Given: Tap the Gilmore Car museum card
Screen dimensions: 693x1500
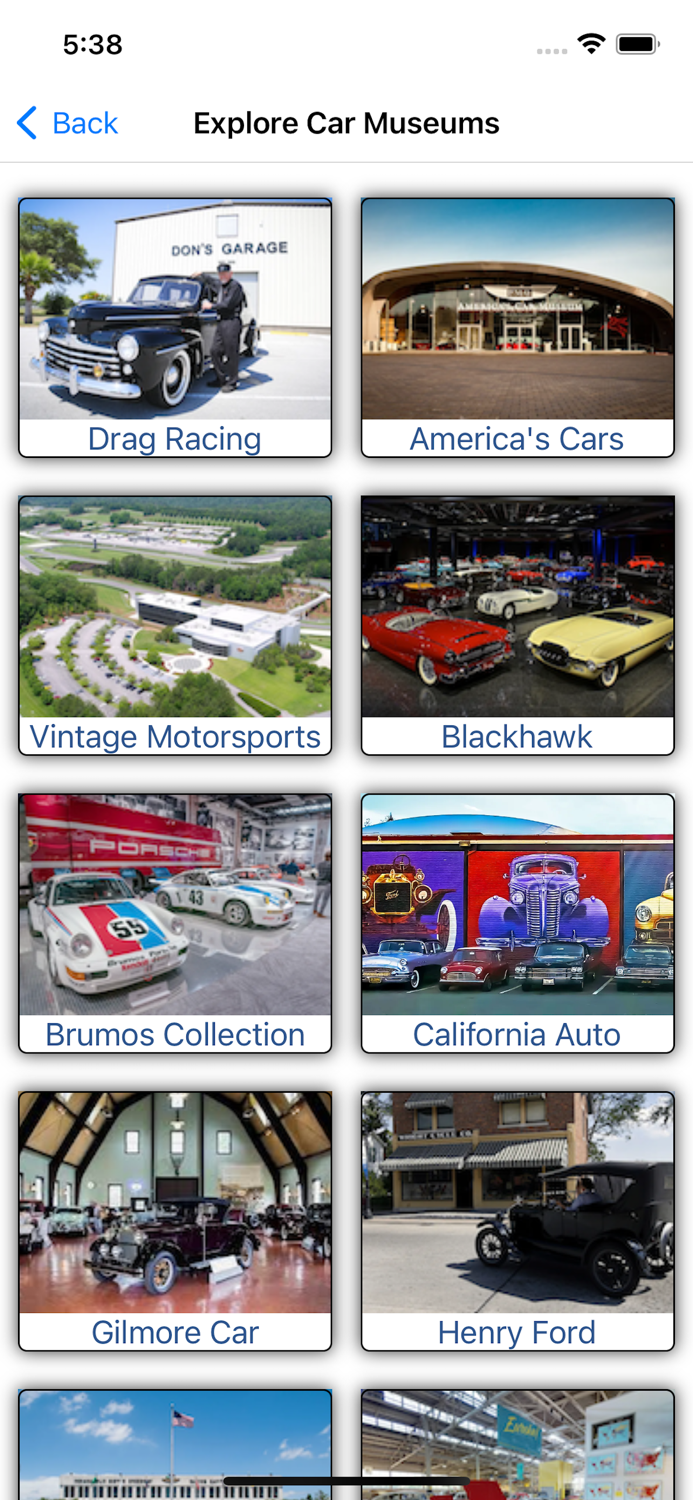Looking at the screenshot, I should tap(175, 1221).
